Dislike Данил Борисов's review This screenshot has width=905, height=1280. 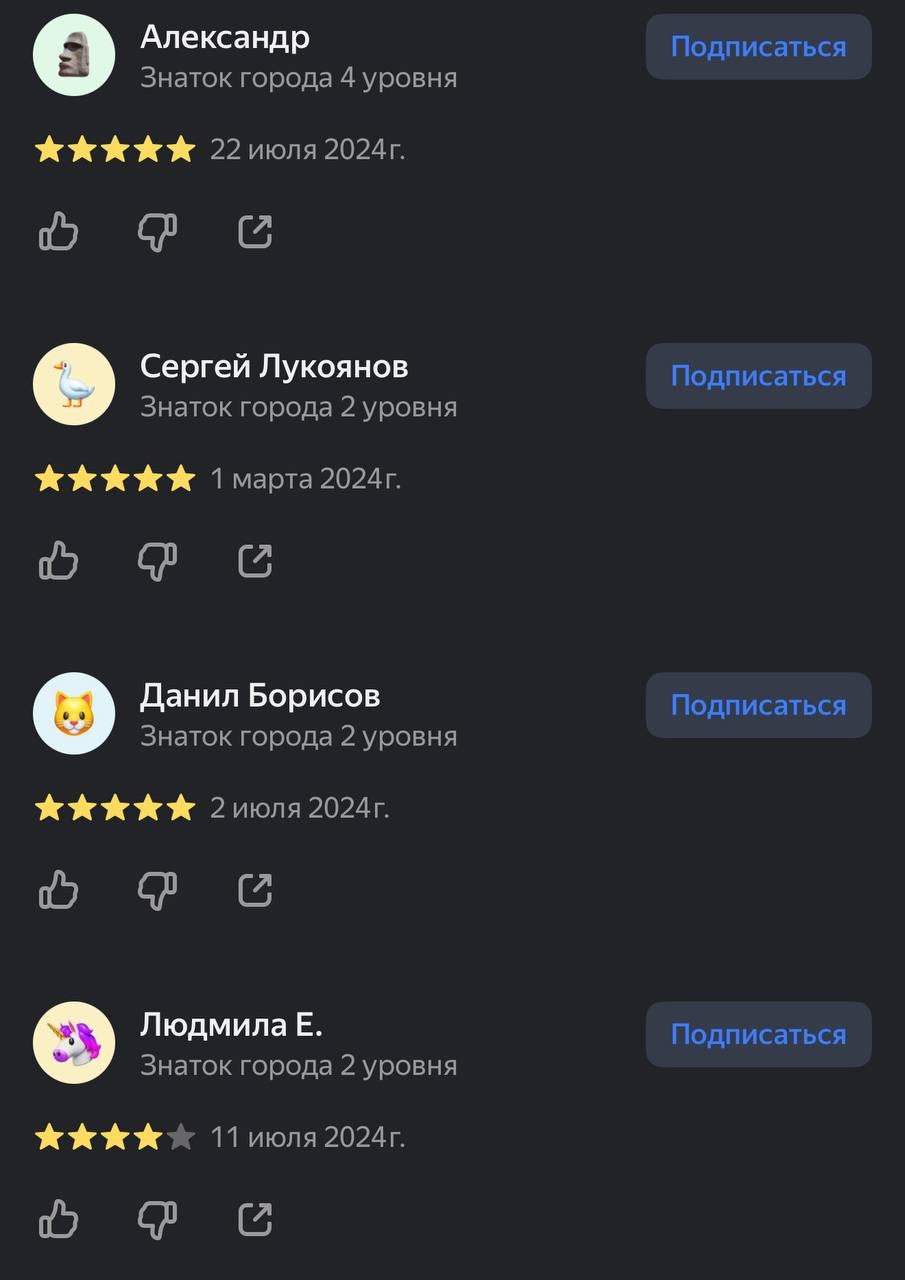(x=157, y=890)
